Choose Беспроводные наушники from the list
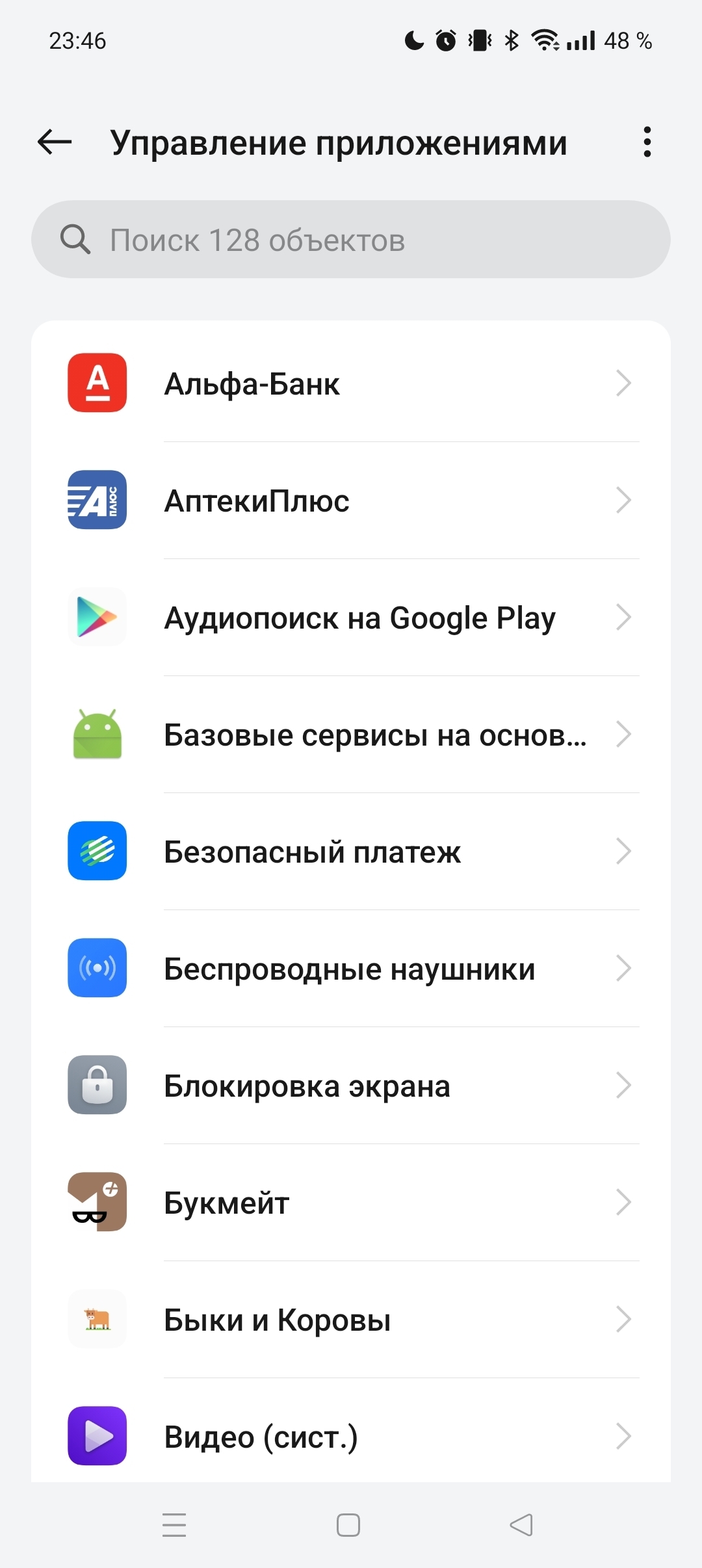Screen dimensions: 702x1568 [351, 969]
